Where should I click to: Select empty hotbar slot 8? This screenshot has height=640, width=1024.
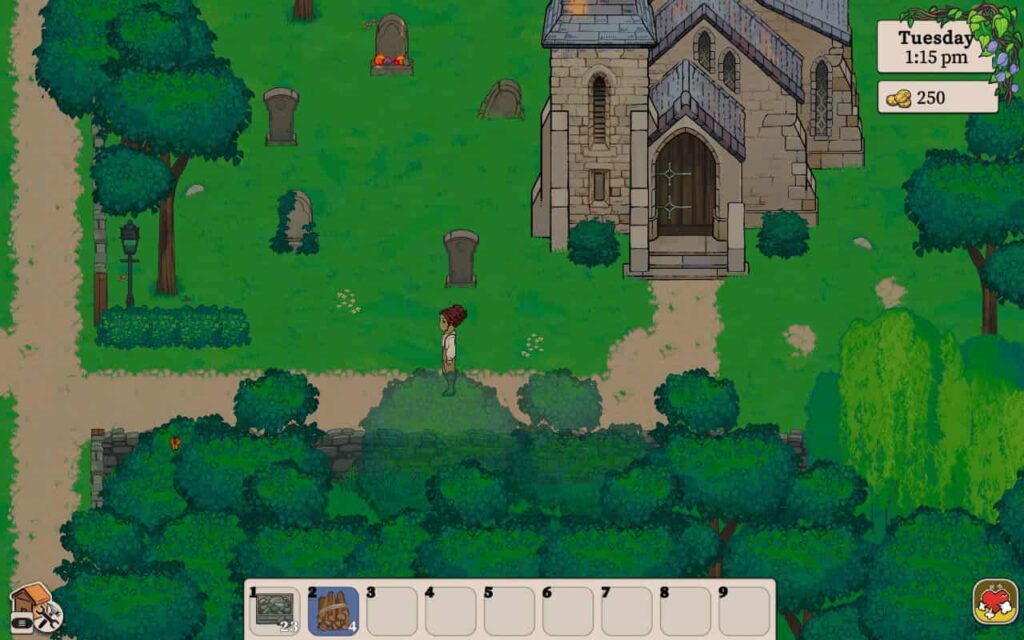686,611
